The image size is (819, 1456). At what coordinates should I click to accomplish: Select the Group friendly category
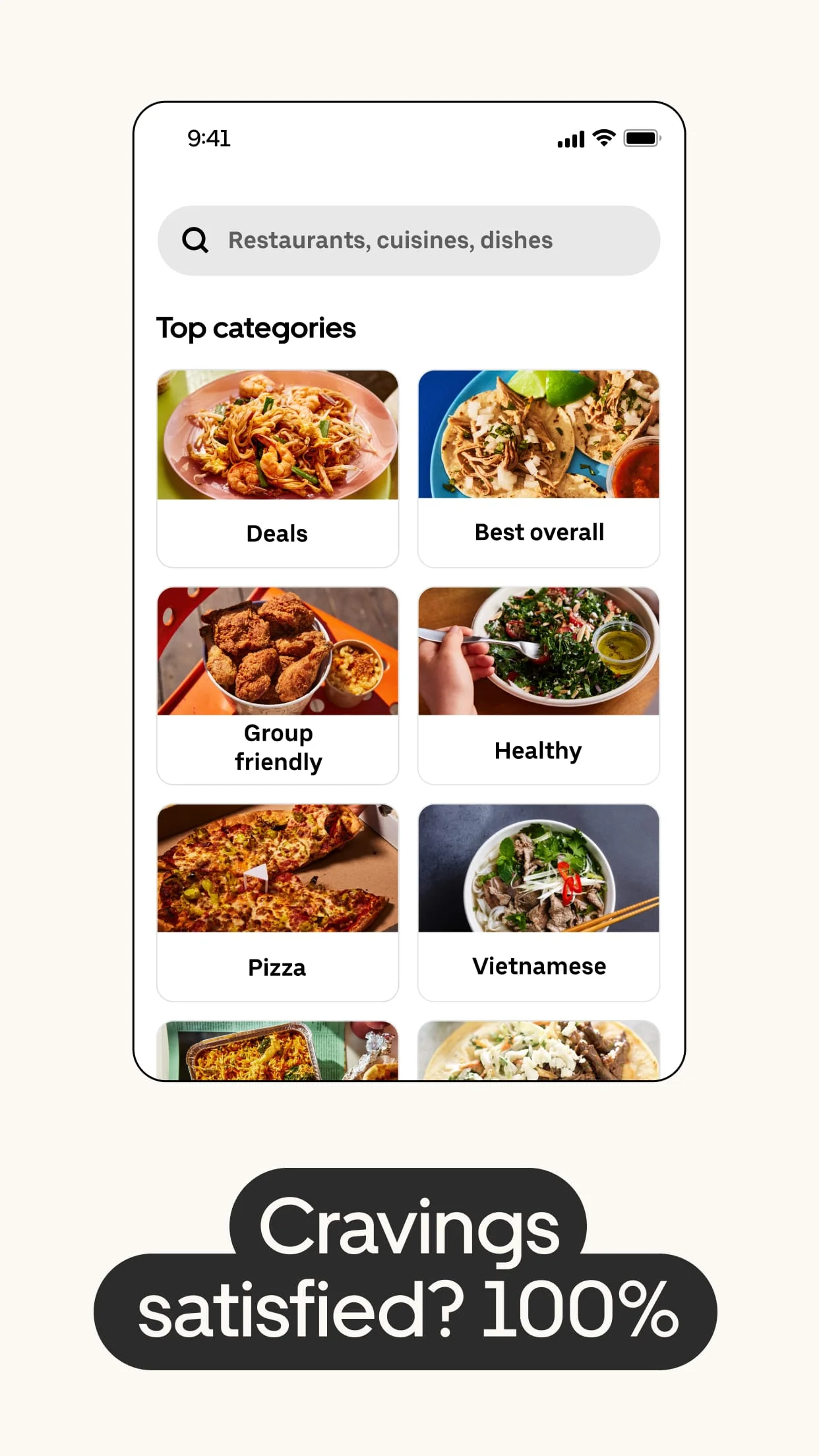(x=277, y=653)
